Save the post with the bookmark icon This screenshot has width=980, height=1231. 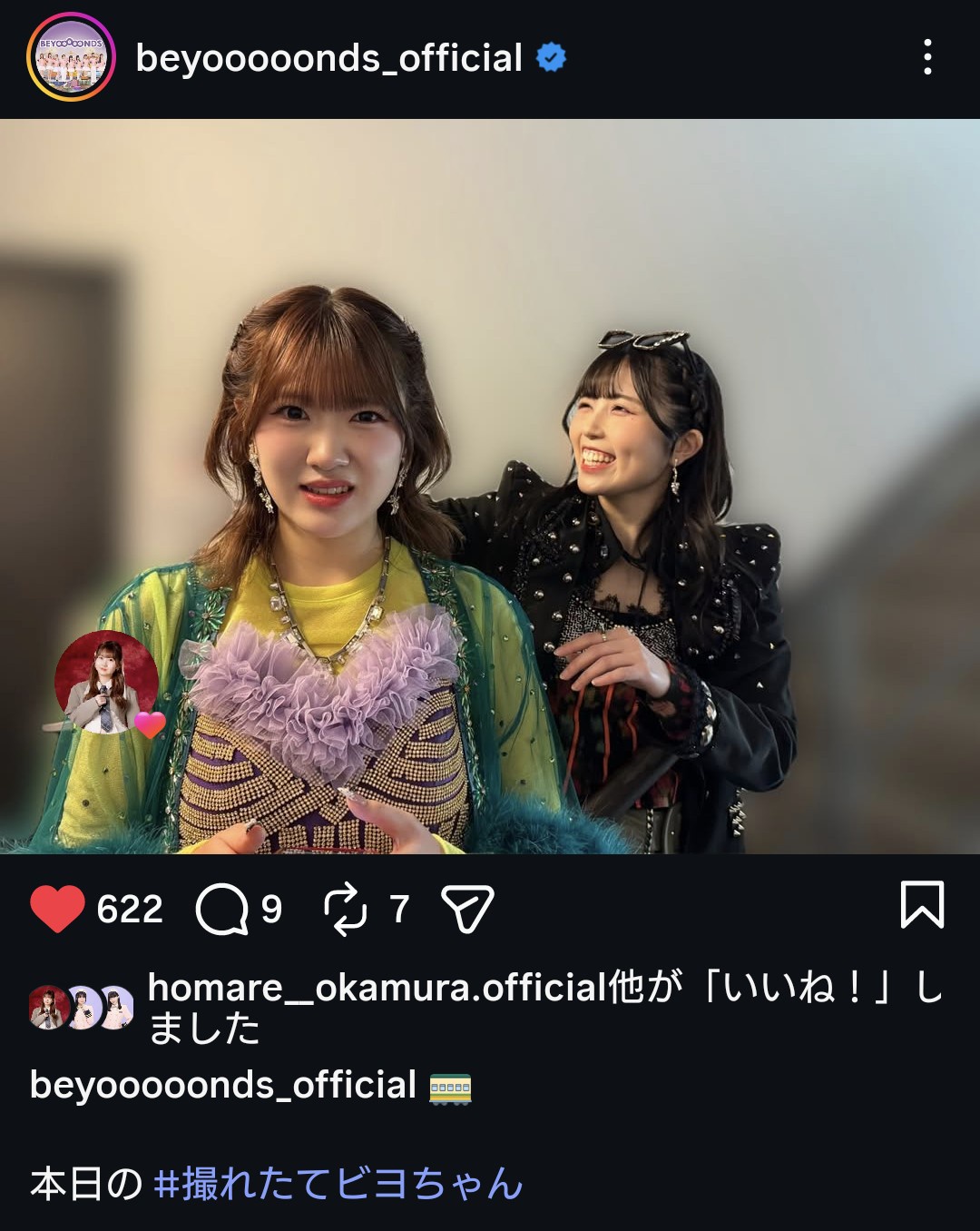[x=922, y=905]
